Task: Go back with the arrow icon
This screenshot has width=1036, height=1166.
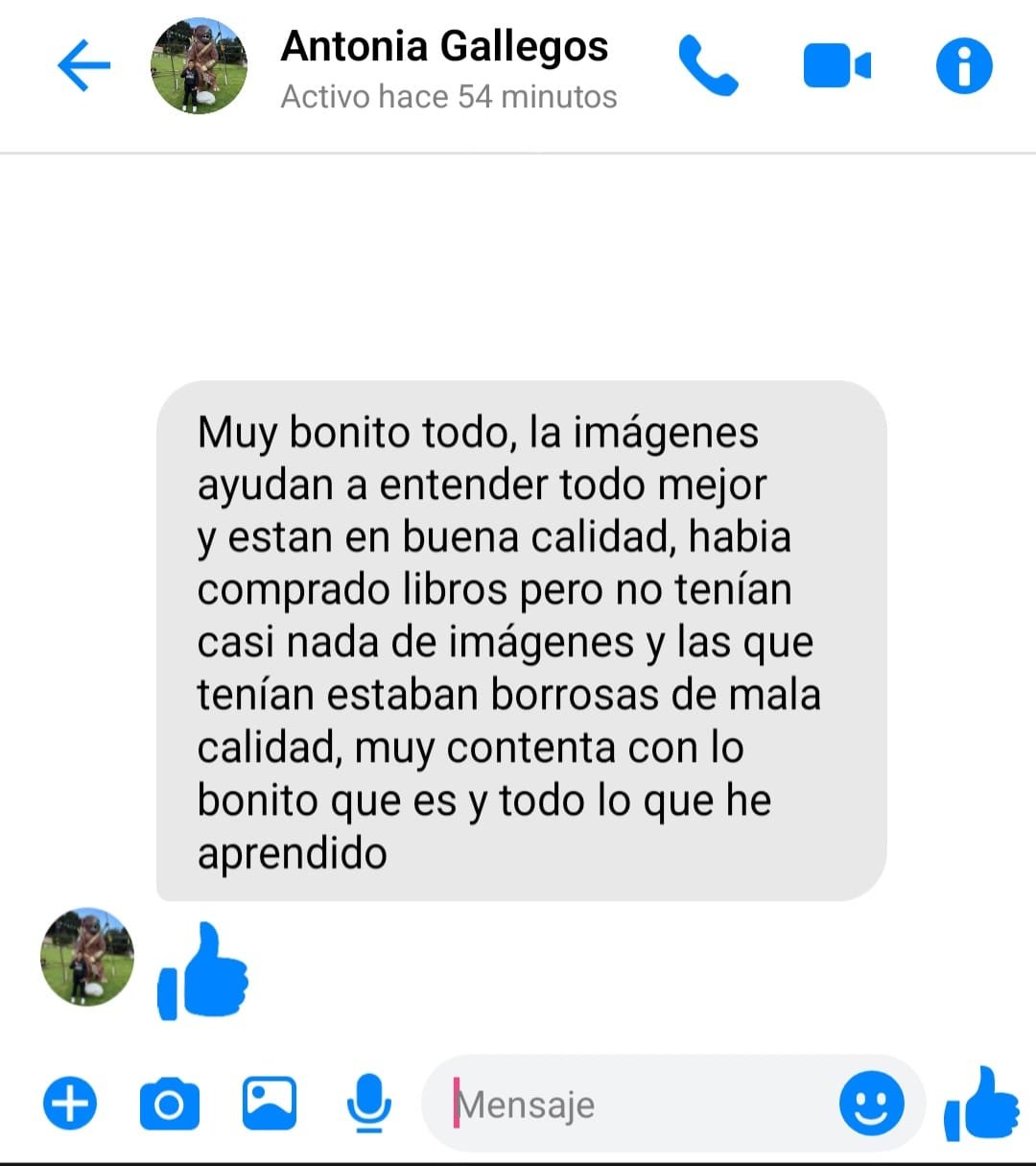Action: pyautogui.click(x=84, y=66)
